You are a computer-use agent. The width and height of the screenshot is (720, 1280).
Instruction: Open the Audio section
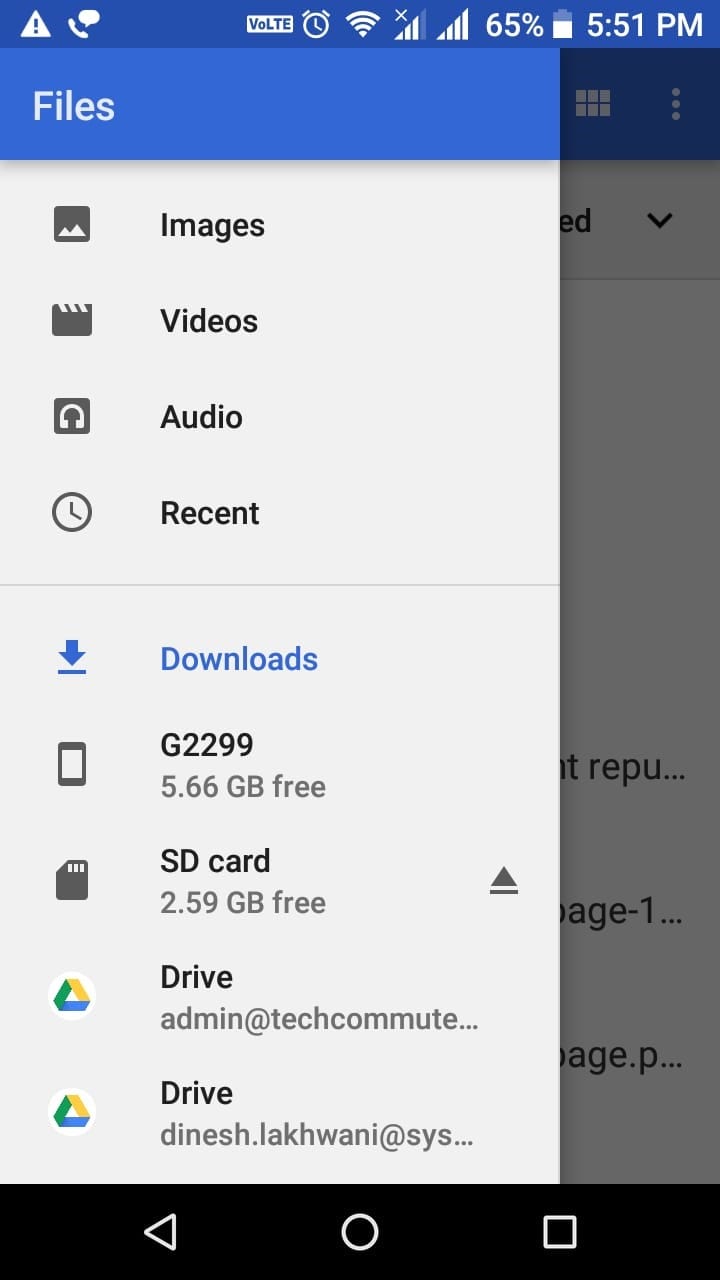[x=201, y=417]
